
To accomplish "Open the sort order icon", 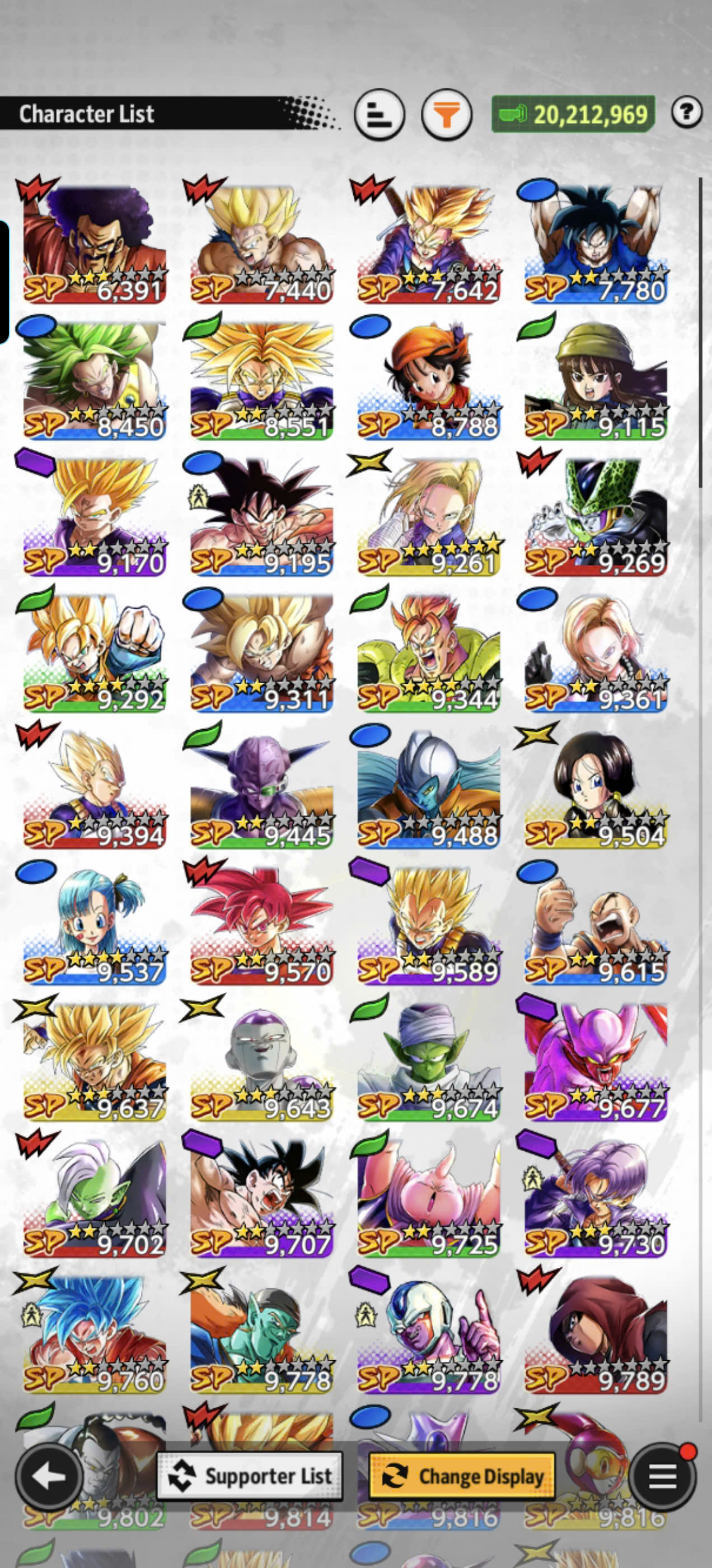I will pos(379,114).
